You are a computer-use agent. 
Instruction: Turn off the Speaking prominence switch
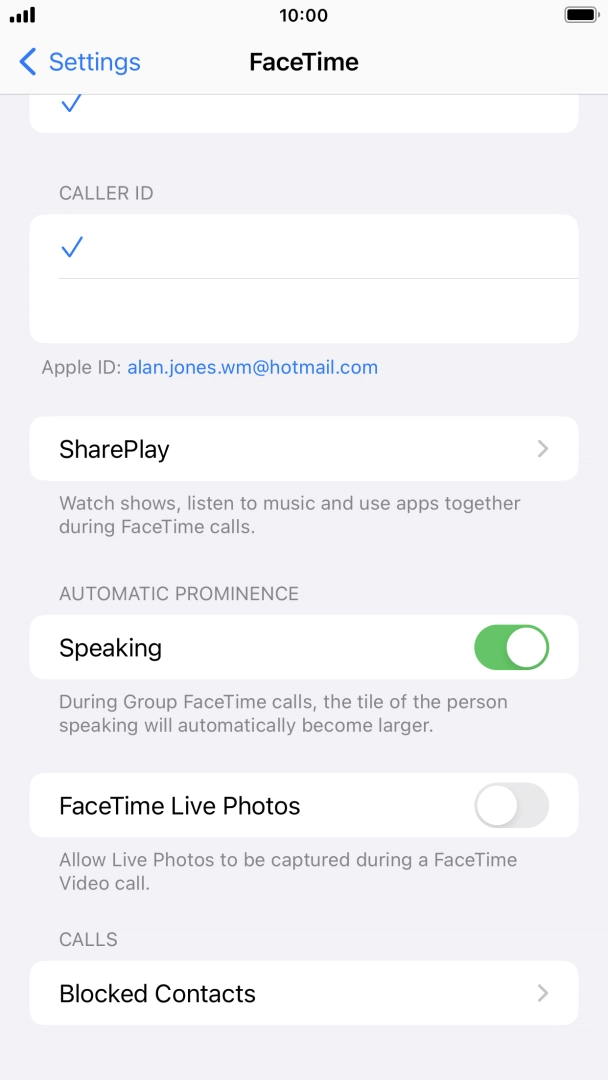(x=511, y=648)
